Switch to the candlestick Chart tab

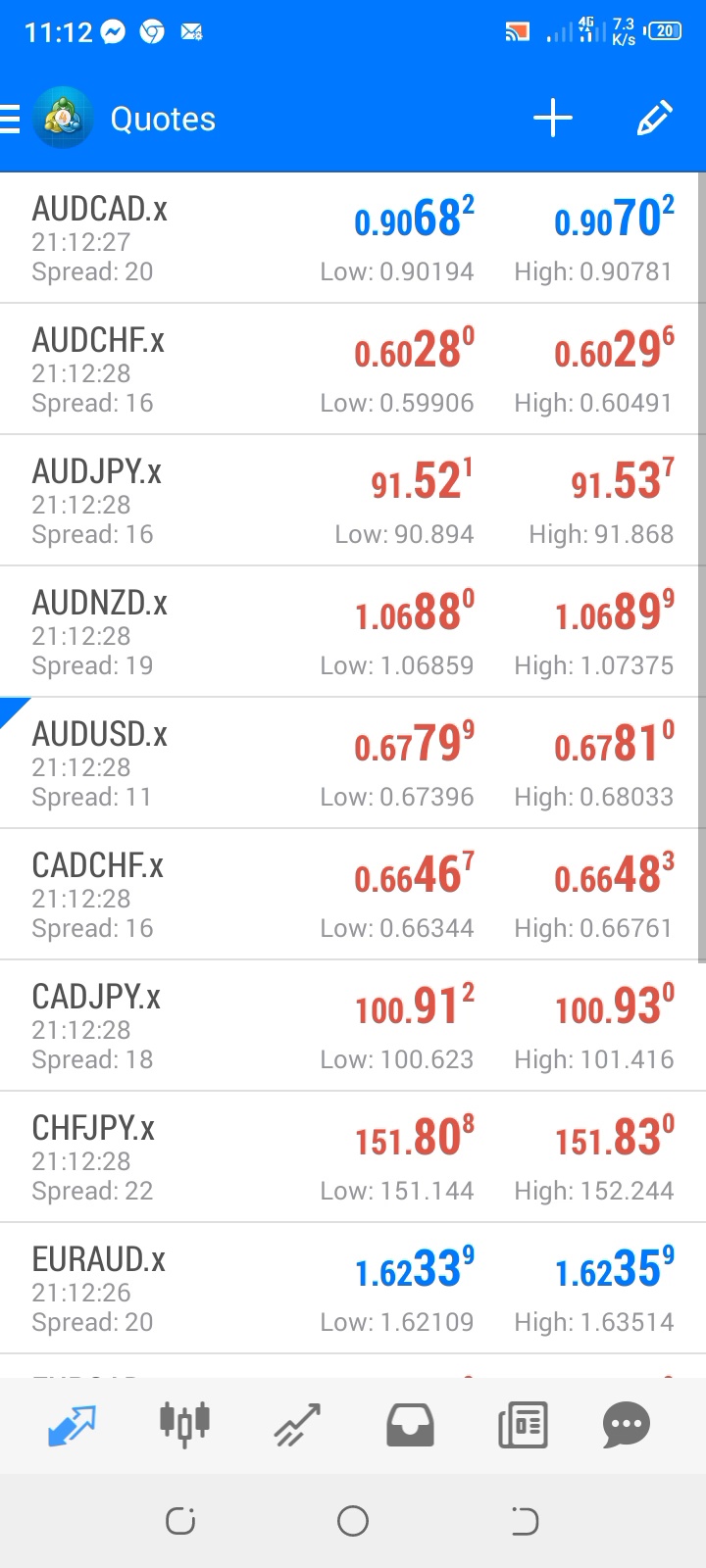pyautogui.click(x=184, y=1425)
